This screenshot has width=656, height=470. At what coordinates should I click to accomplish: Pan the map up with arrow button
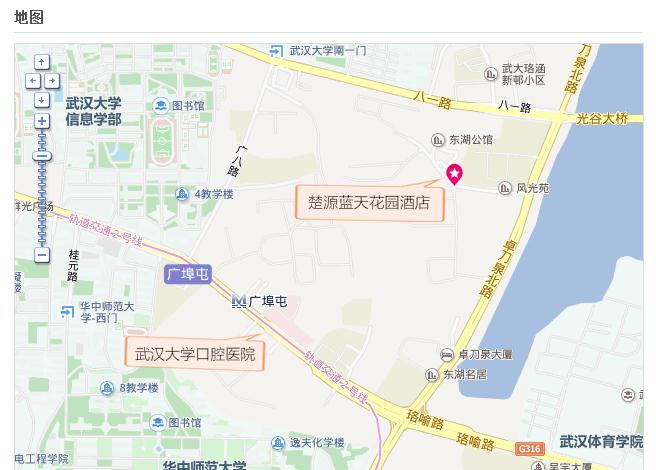(x=42, y=62)
